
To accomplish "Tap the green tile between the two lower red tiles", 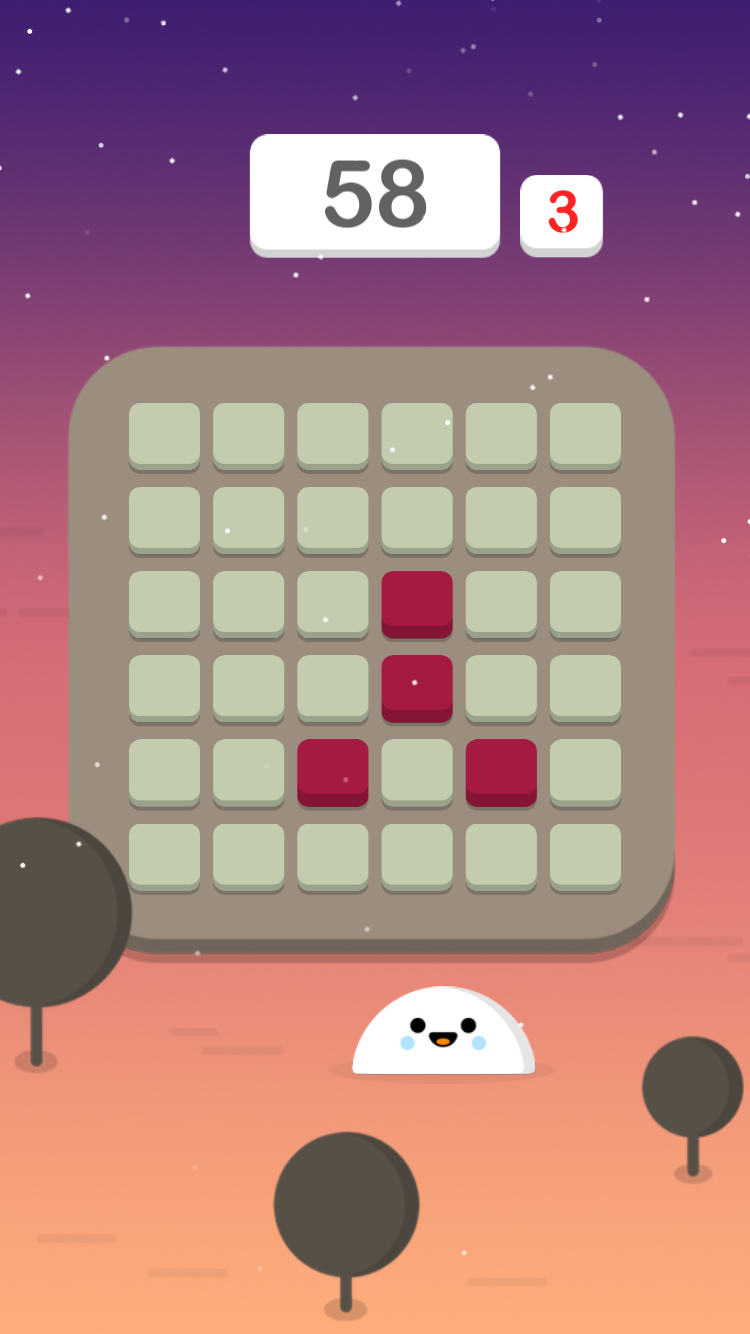I will coord(417,770).
